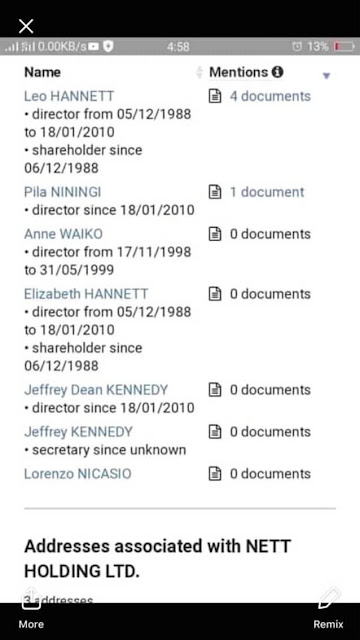Remix this image with the pencil
Screen dimensions: 360x640
pos(328,608)
